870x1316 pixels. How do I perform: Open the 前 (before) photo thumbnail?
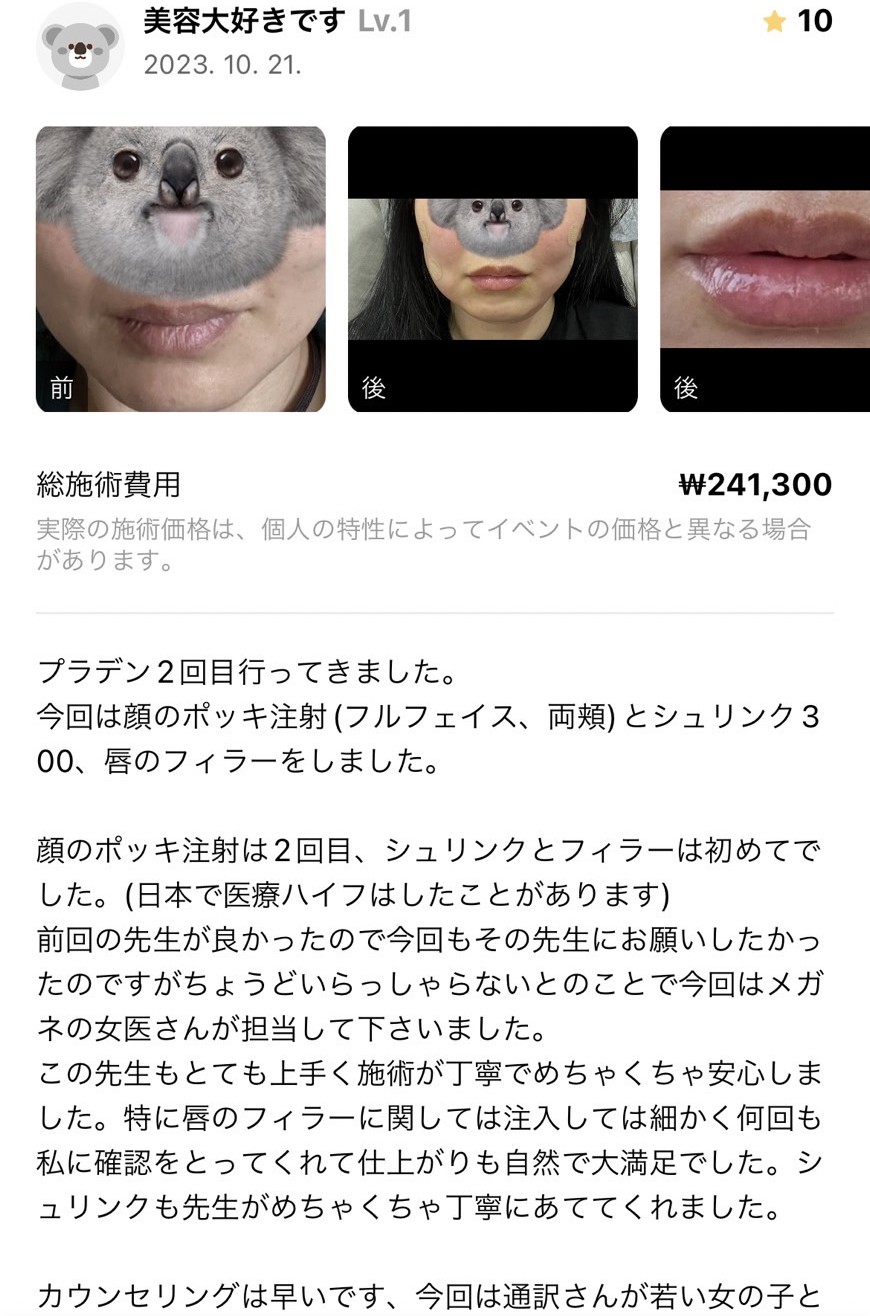click(x=180, y=269)
